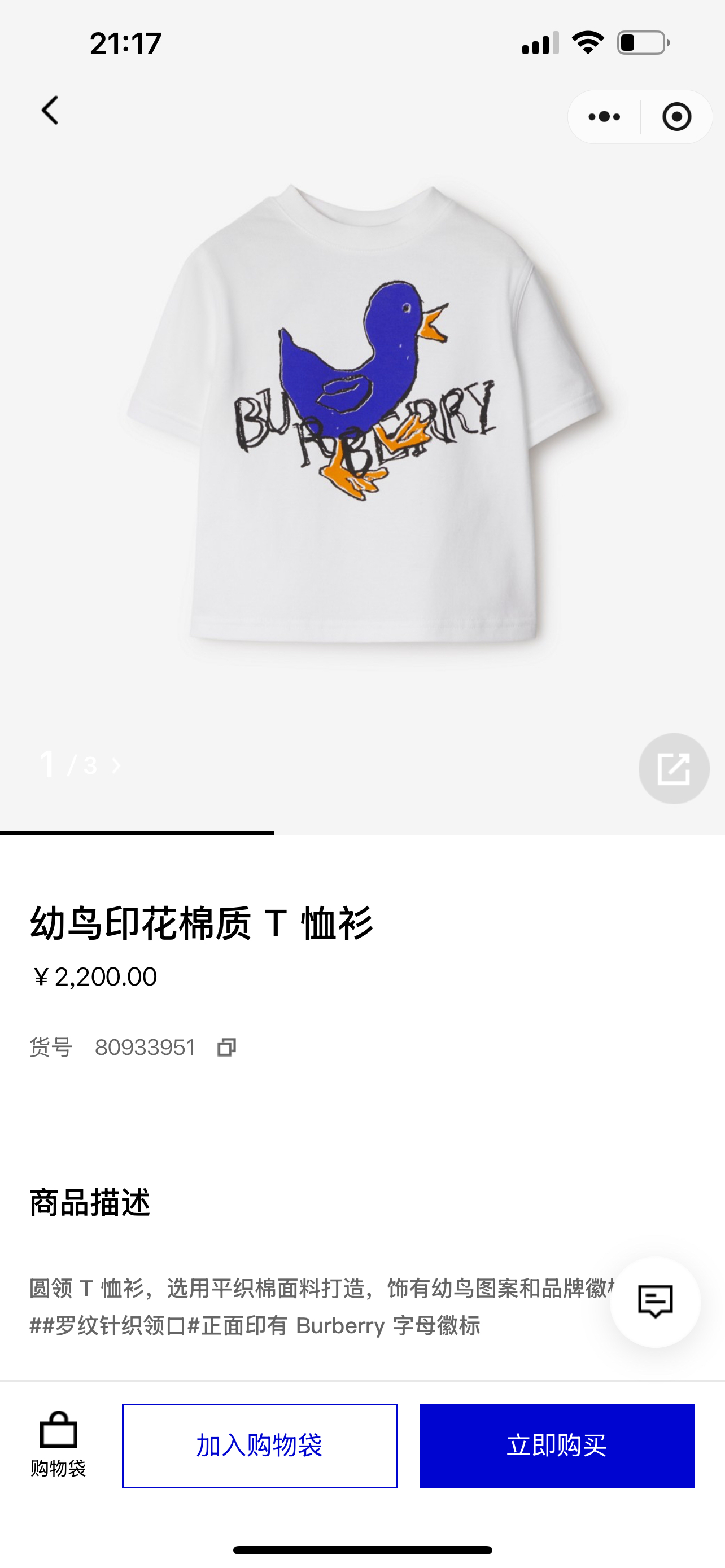The image size is (725, 1568).
Task: Share this T-shirt product
Action: pyautogui.click(x=674, y=768)
